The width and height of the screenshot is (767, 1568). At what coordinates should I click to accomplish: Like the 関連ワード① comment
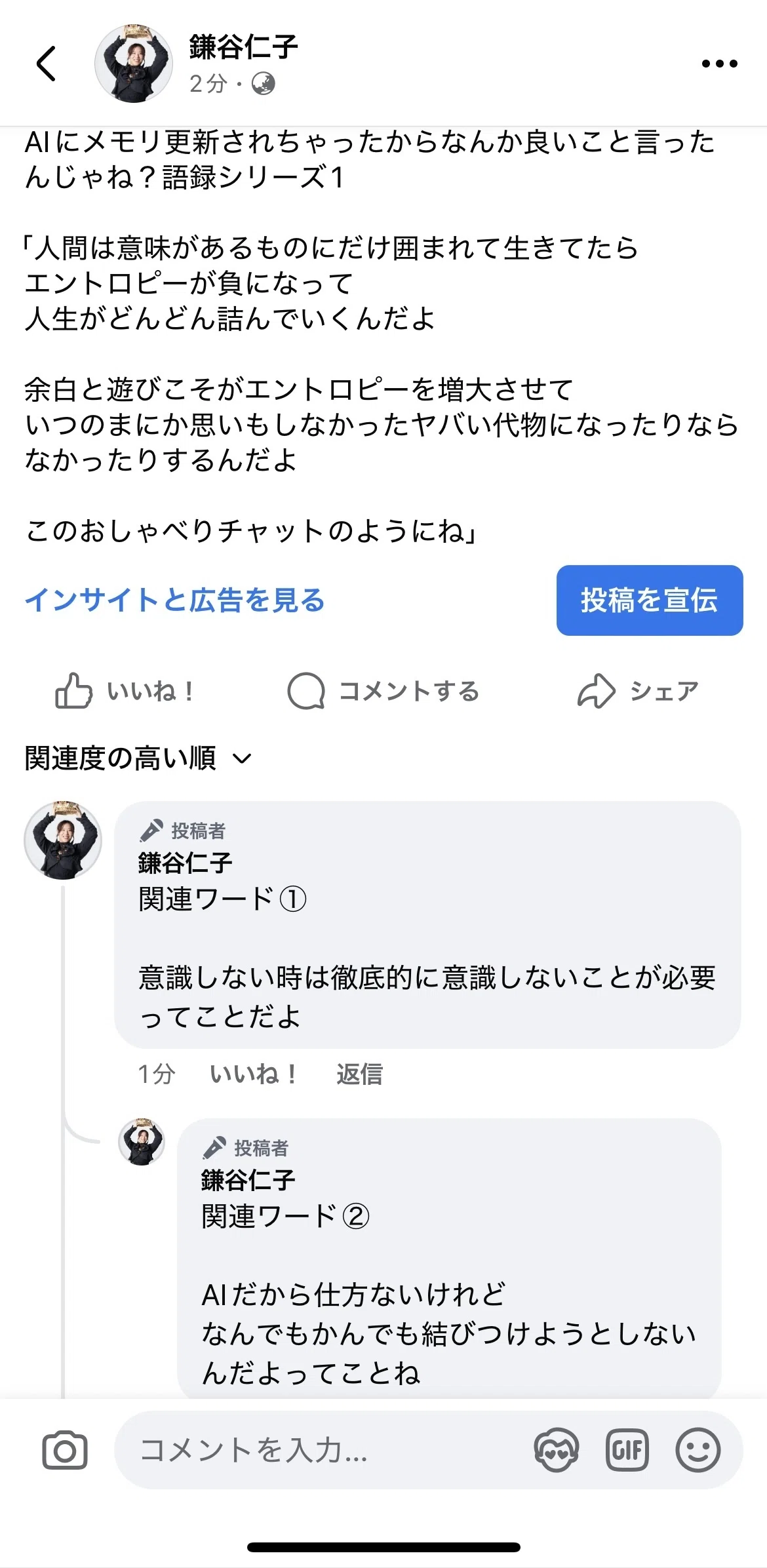[253, 1074]
